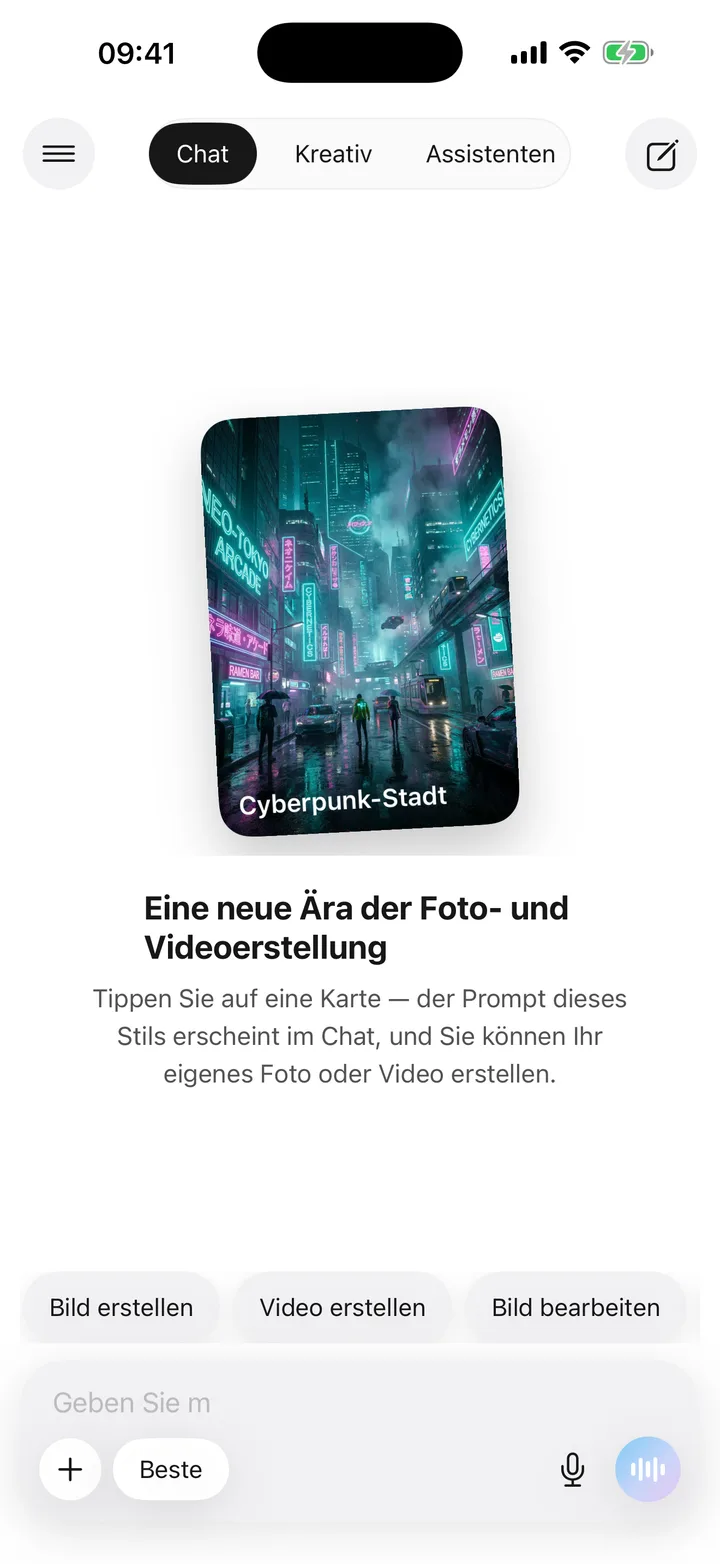Start dictation with the microphone icon
The image size is (720, 1564).
572,1469
